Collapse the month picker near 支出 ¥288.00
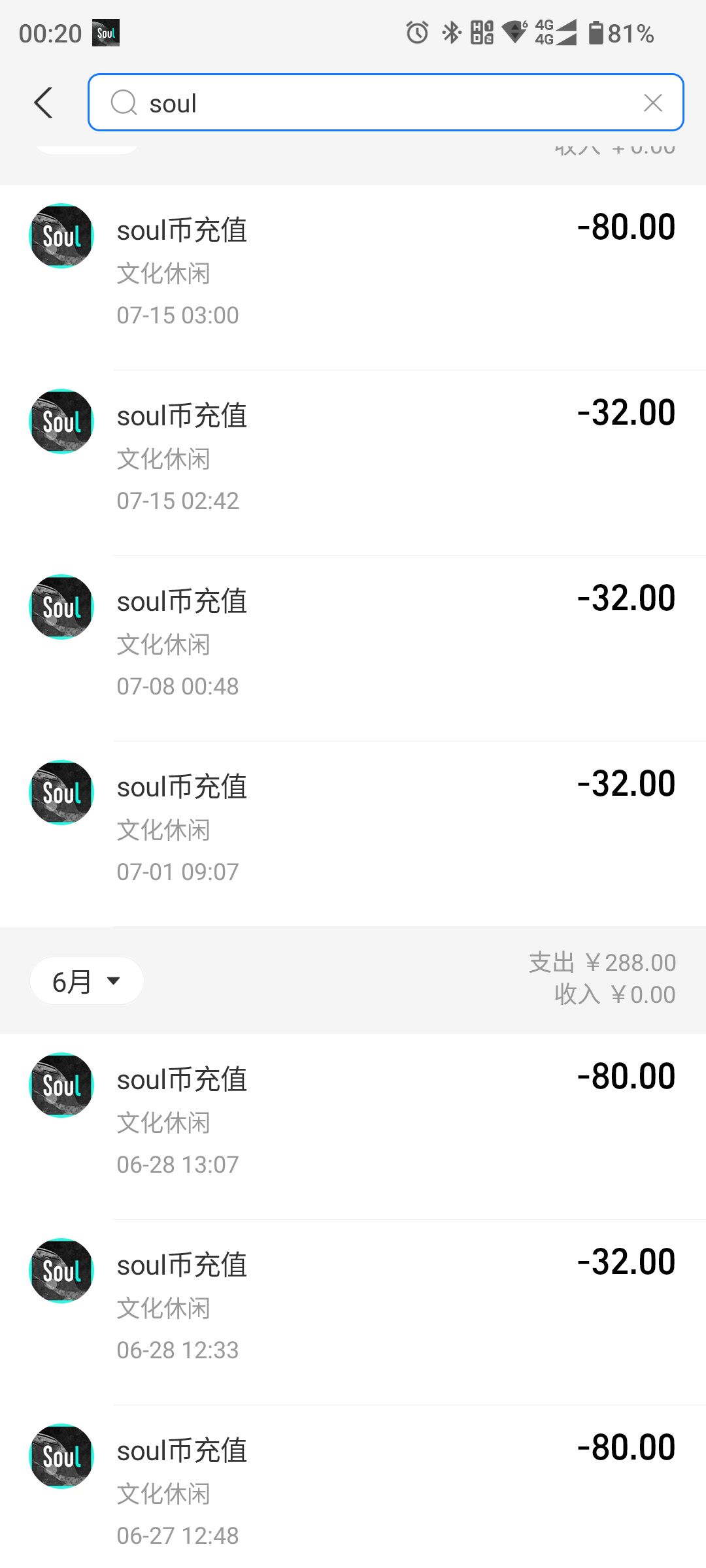 86,980
